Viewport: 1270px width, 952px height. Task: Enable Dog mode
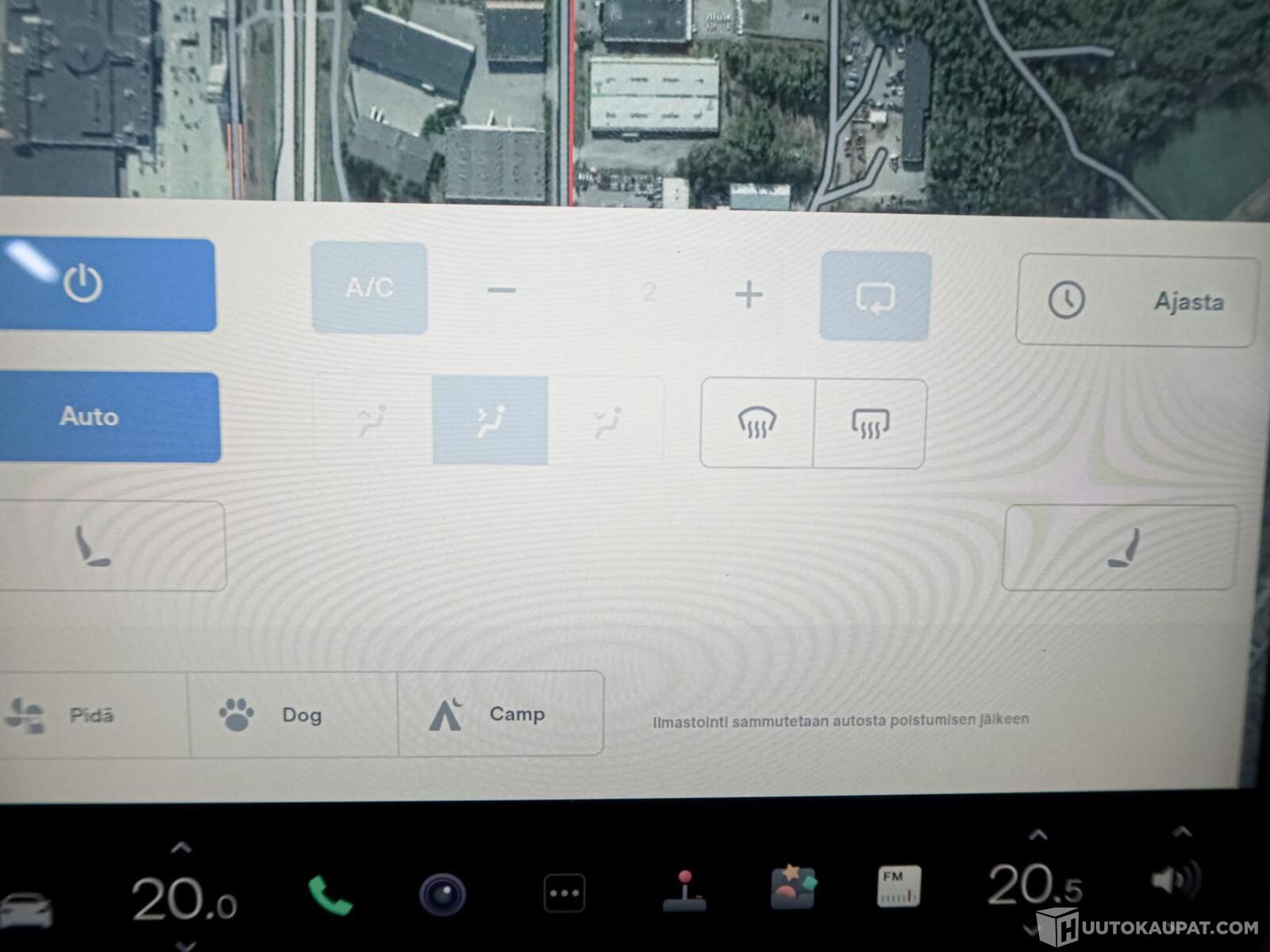(x=292, y=715)
